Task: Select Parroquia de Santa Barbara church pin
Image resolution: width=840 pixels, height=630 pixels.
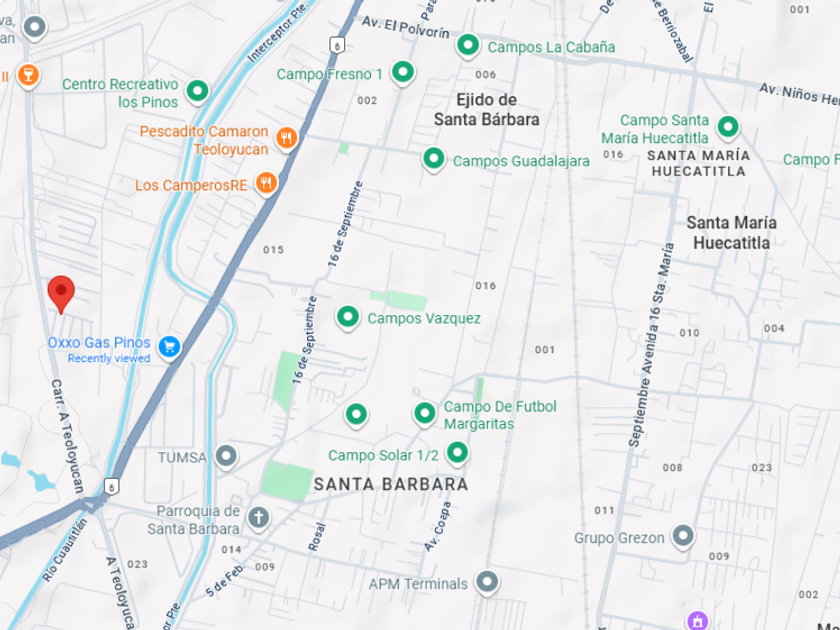Action: tap(259, 519)
